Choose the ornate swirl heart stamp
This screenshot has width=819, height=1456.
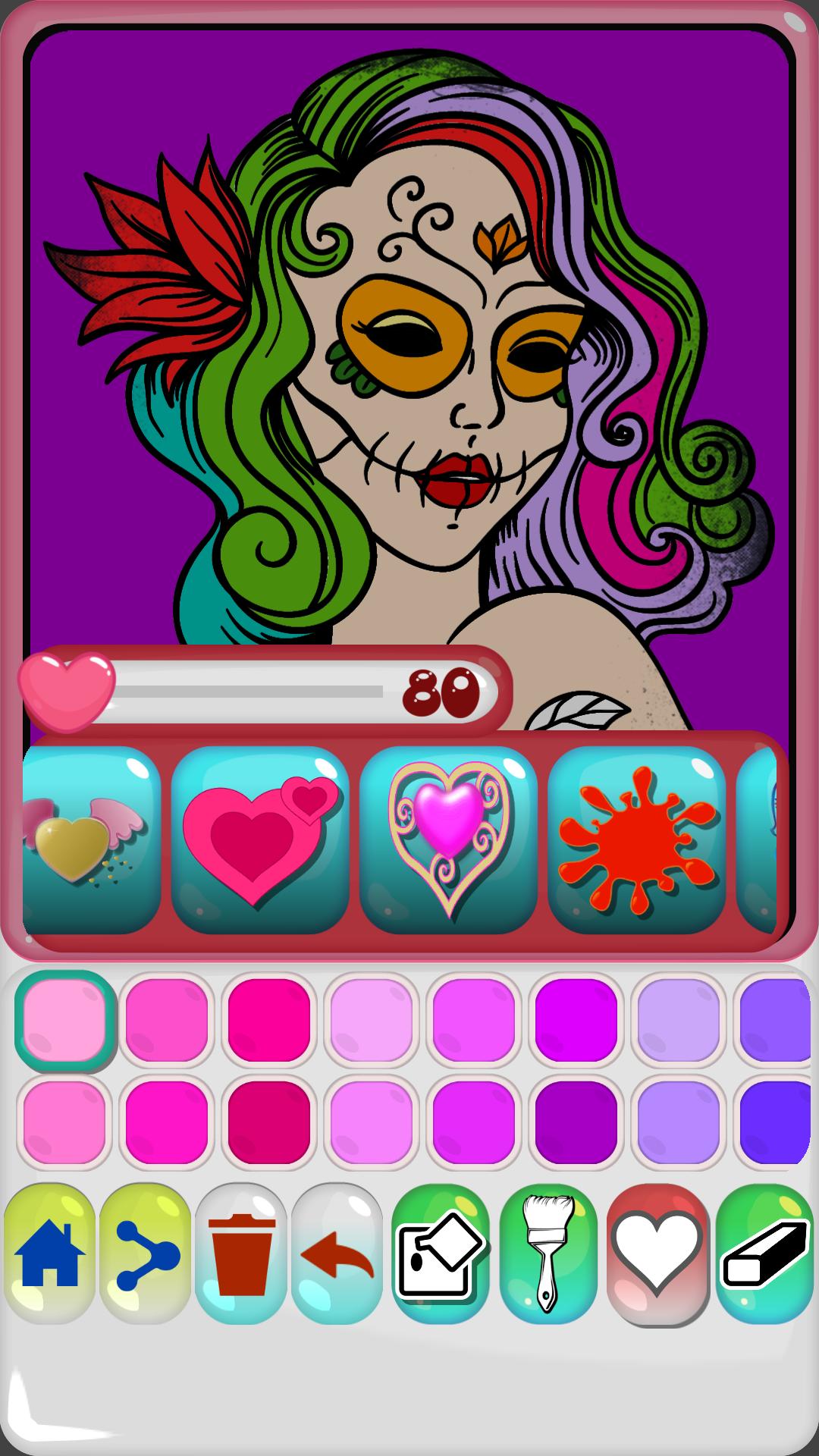tap(448, 839)
